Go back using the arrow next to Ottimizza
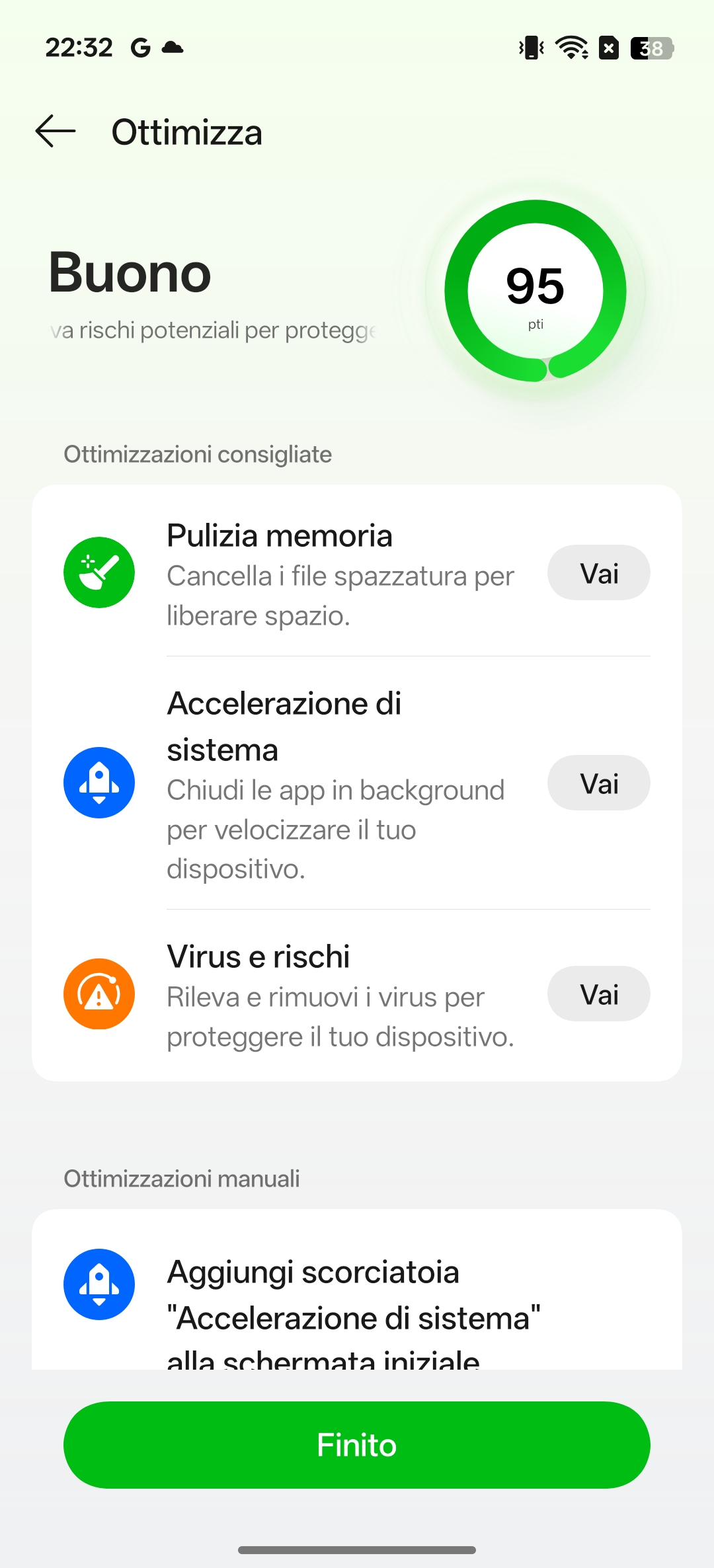The width and height of the screenshot is (714, 1568). point(56,131)
